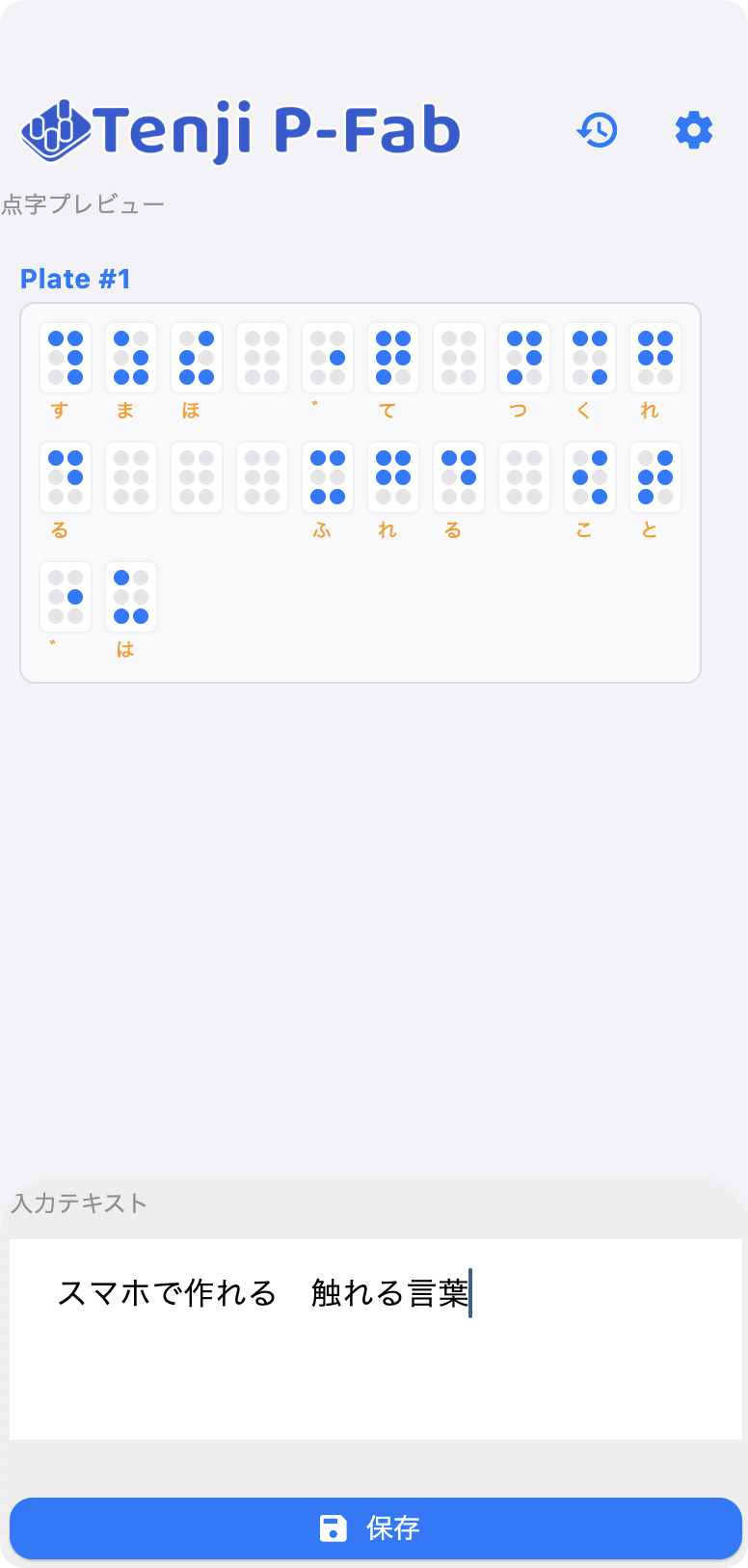Select the braille cell labeled つ
This screenshot has height=1568, width=748.
pos(523,358)
